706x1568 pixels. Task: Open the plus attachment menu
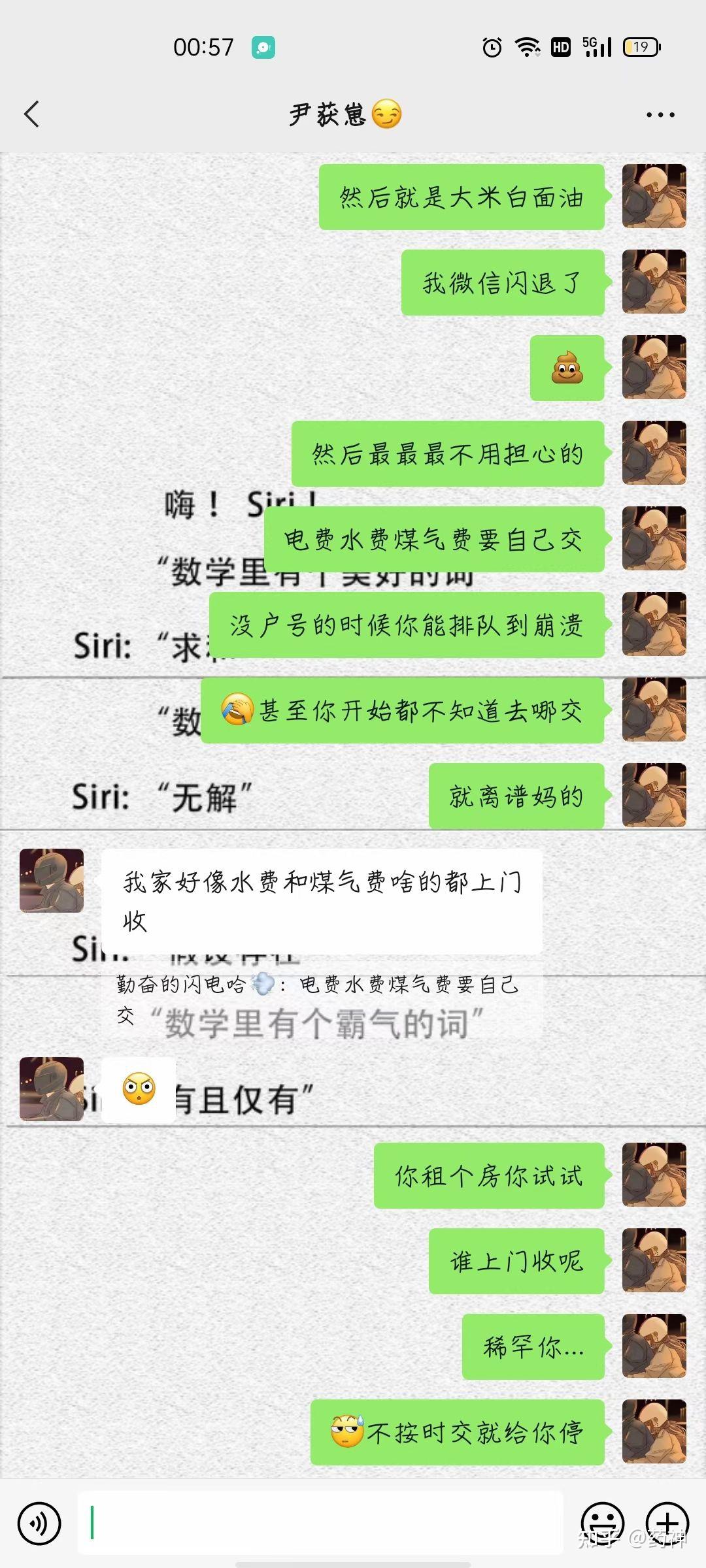point(667,1522)
